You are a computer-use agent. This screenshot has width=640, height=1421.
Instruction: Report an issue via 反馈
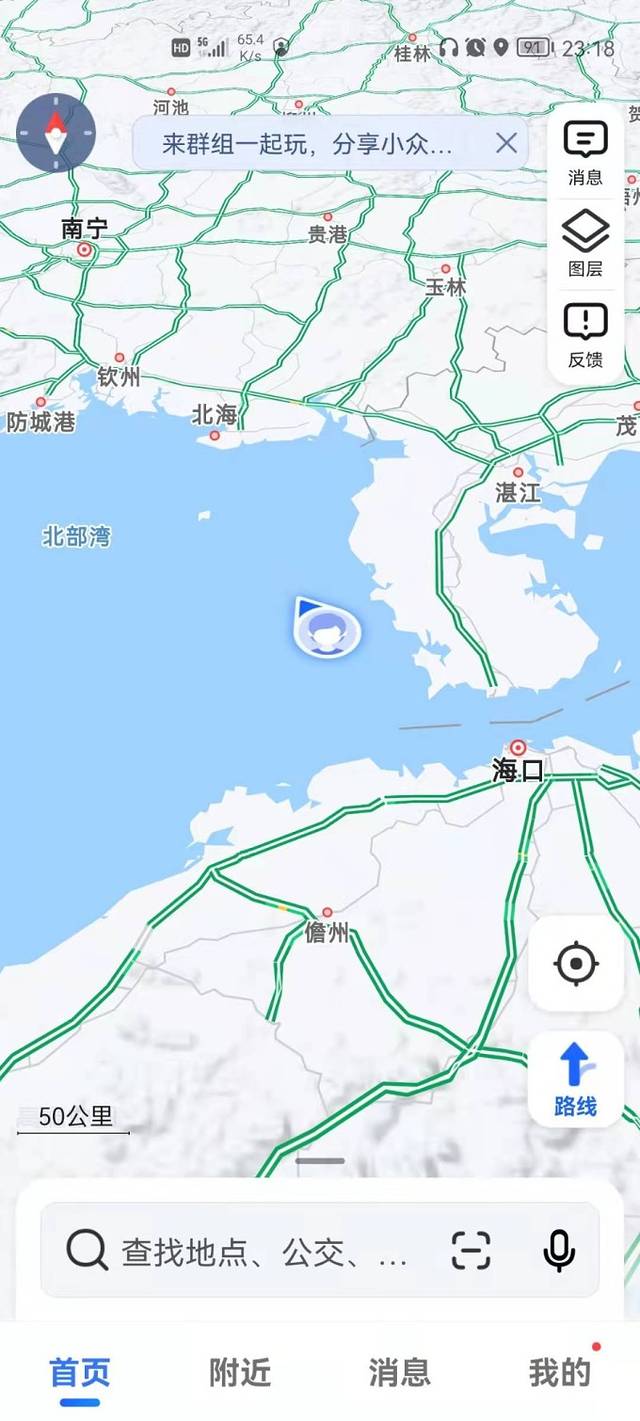586,335
